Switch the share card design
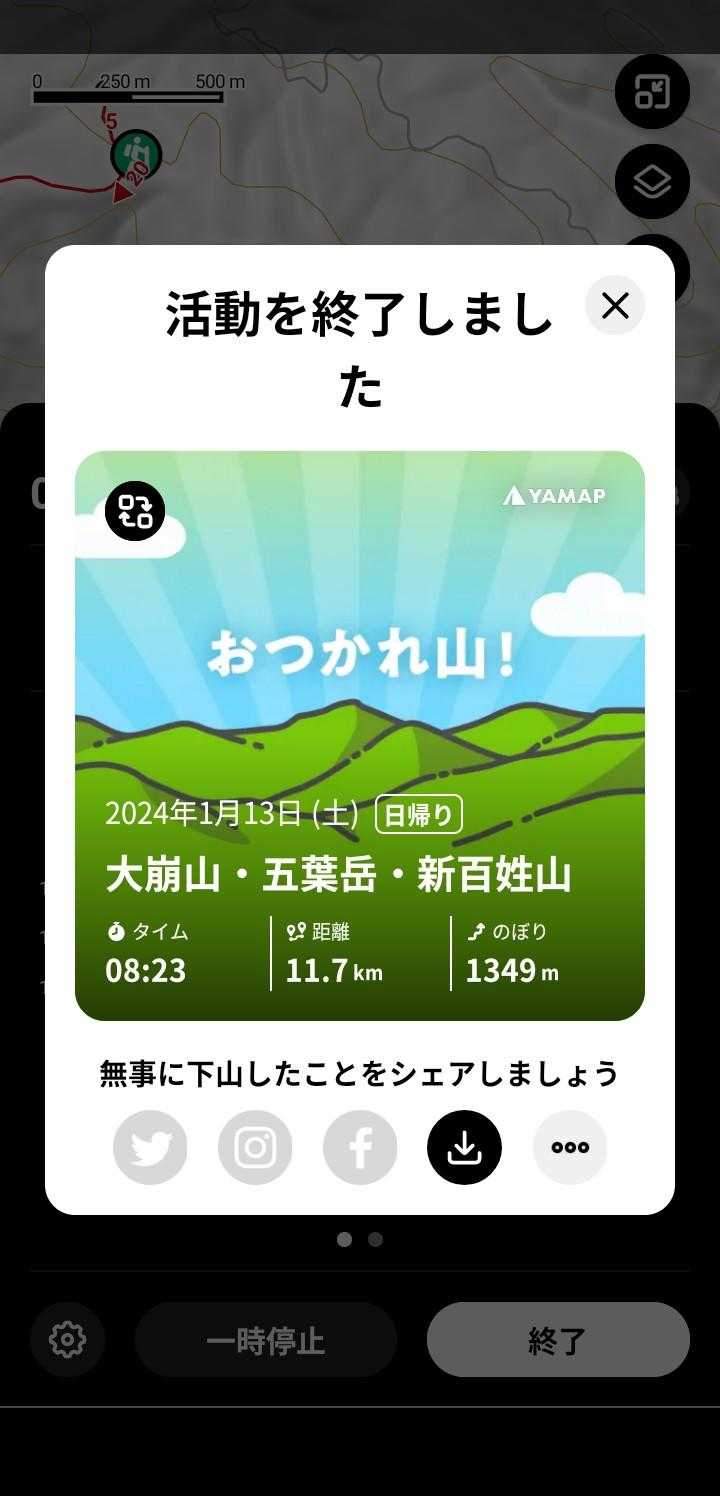The height and width of the screenshot is (1496, 720). pyautogui.click(x=135, y=510)
